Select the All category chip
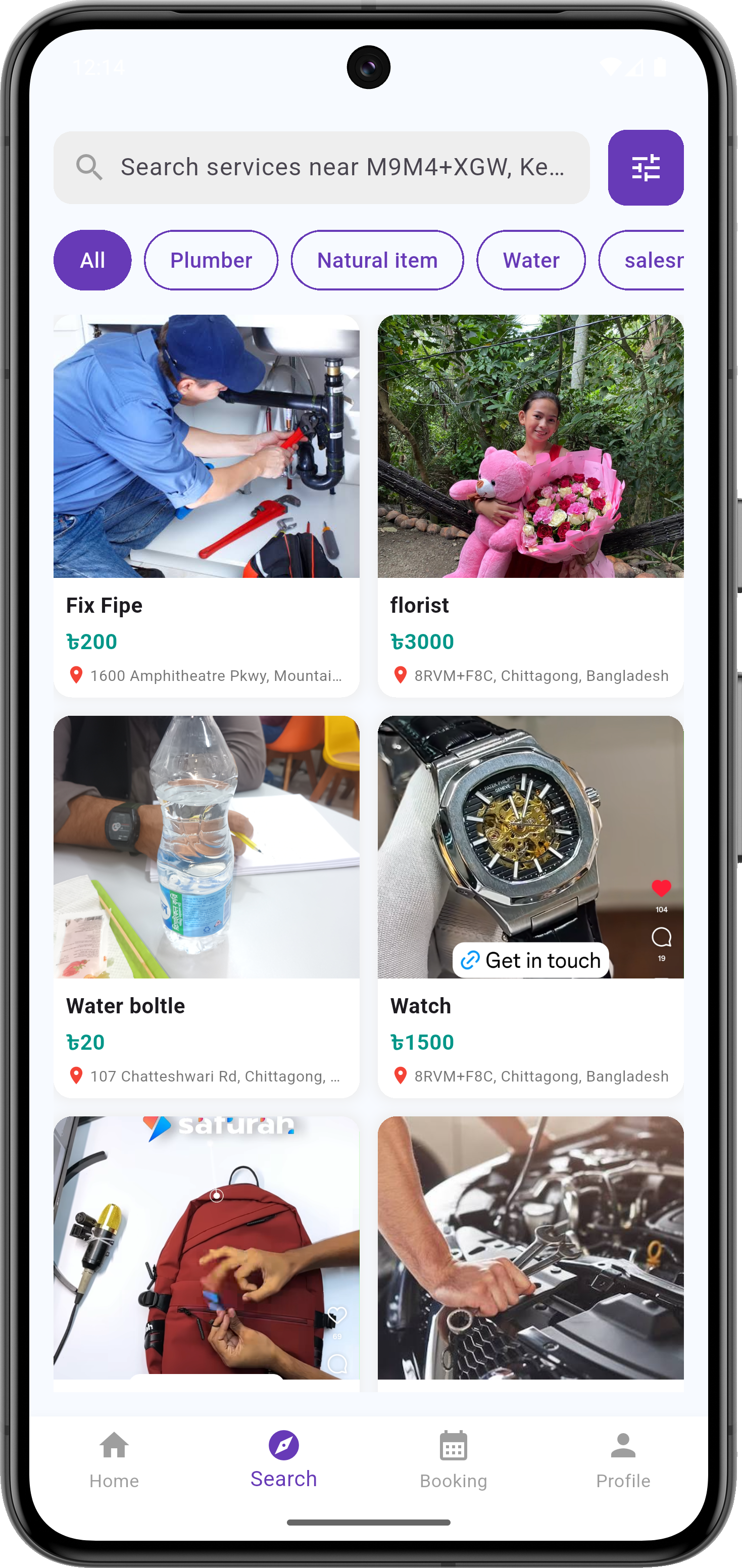This screenshot has height=1568, width=742. point(92,260)
